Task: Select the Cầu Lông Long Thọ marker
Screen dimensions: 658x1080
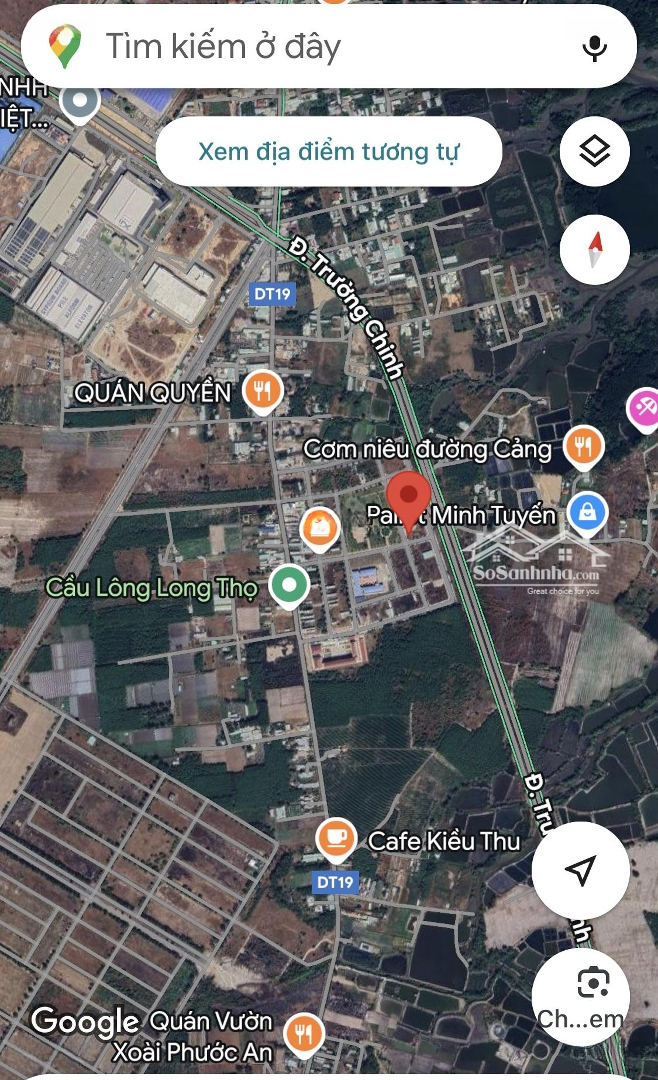Action: pyautogui.click(x=289, y=587)
